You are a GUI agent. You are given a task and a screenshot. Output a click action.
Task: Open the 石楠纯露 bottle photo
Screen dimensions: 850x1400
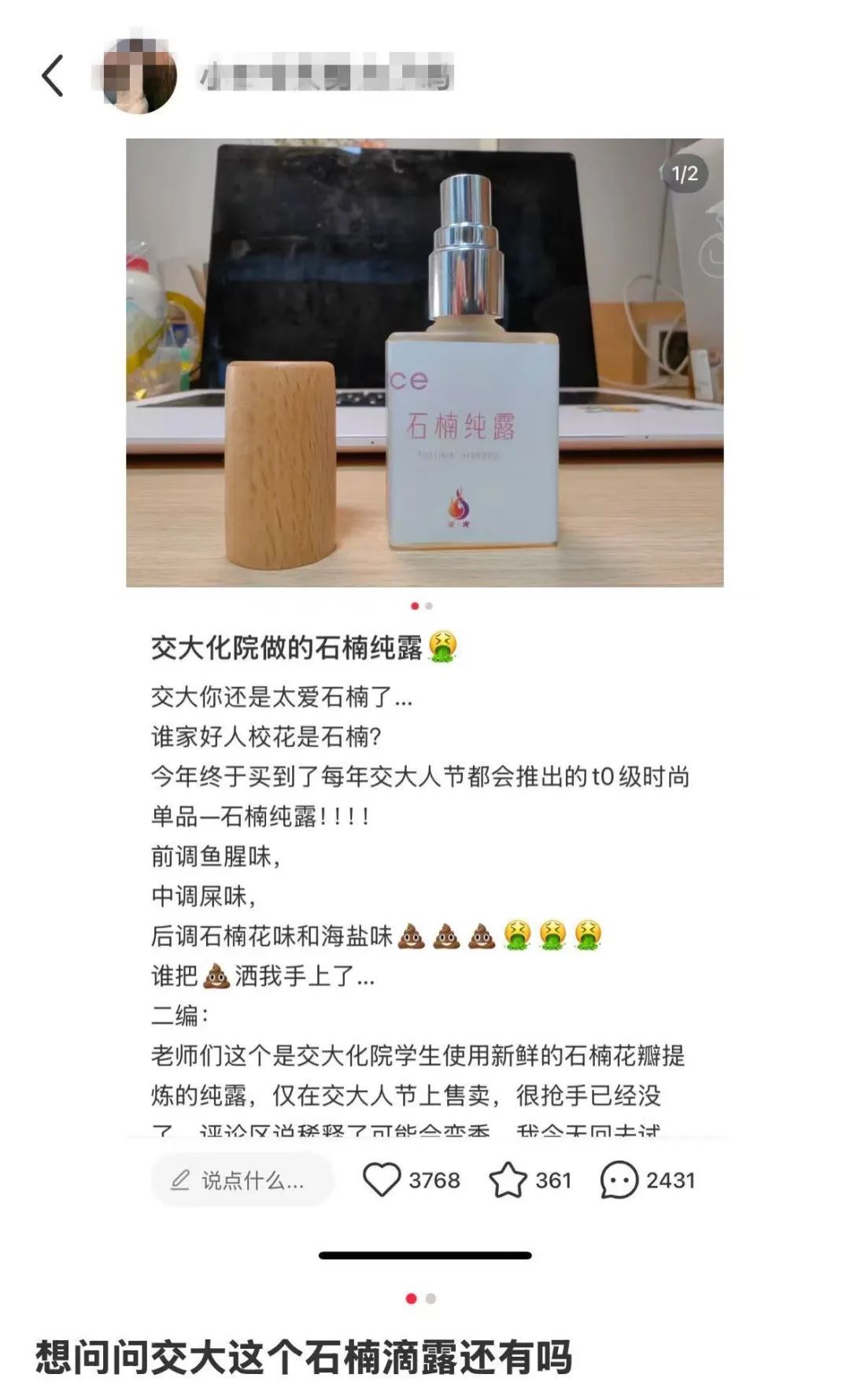(424, 362)
